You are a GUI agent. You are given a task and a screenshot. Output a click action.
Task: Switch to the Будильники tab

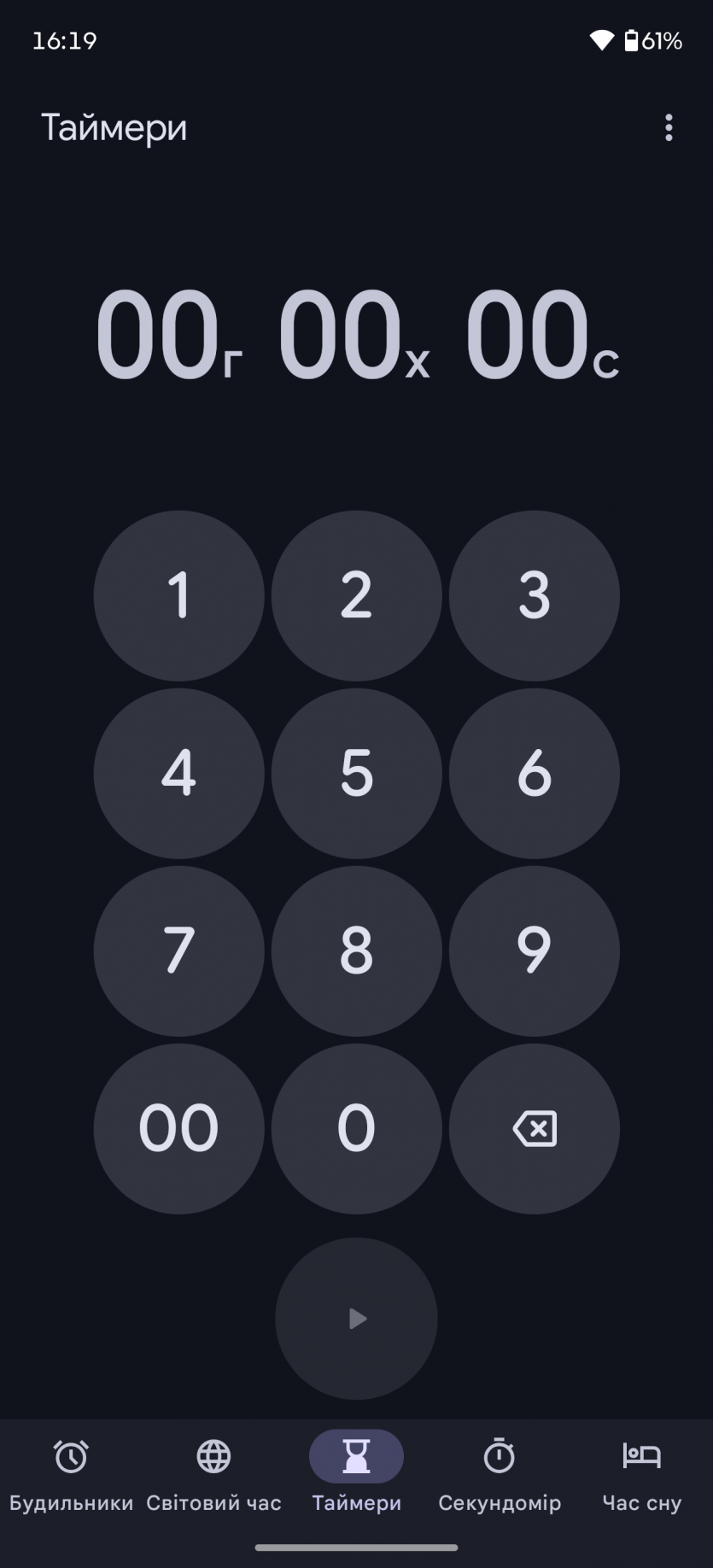tap(71, 1474)
